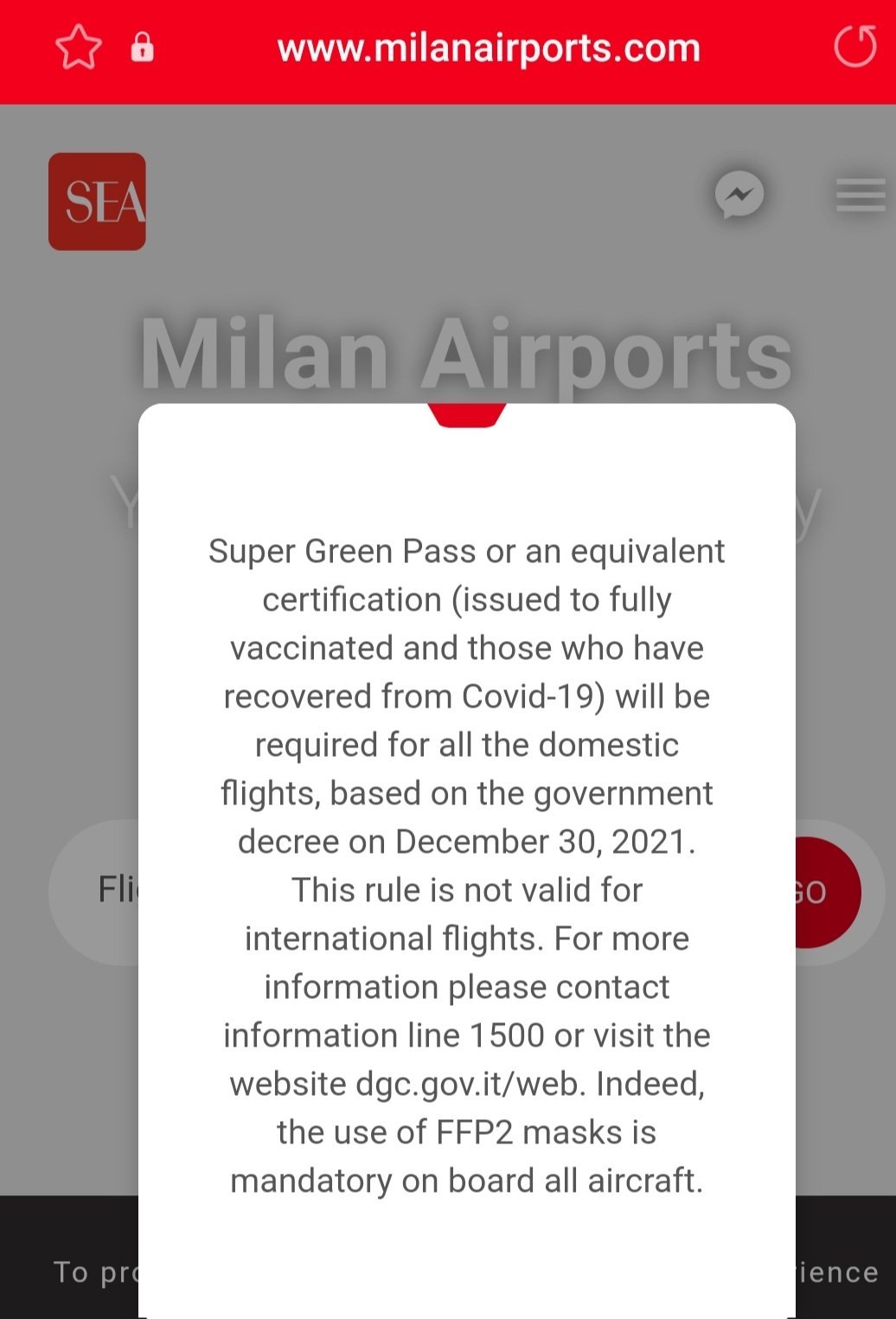Tap the SEA logo to go home

(x=97, y=202)
